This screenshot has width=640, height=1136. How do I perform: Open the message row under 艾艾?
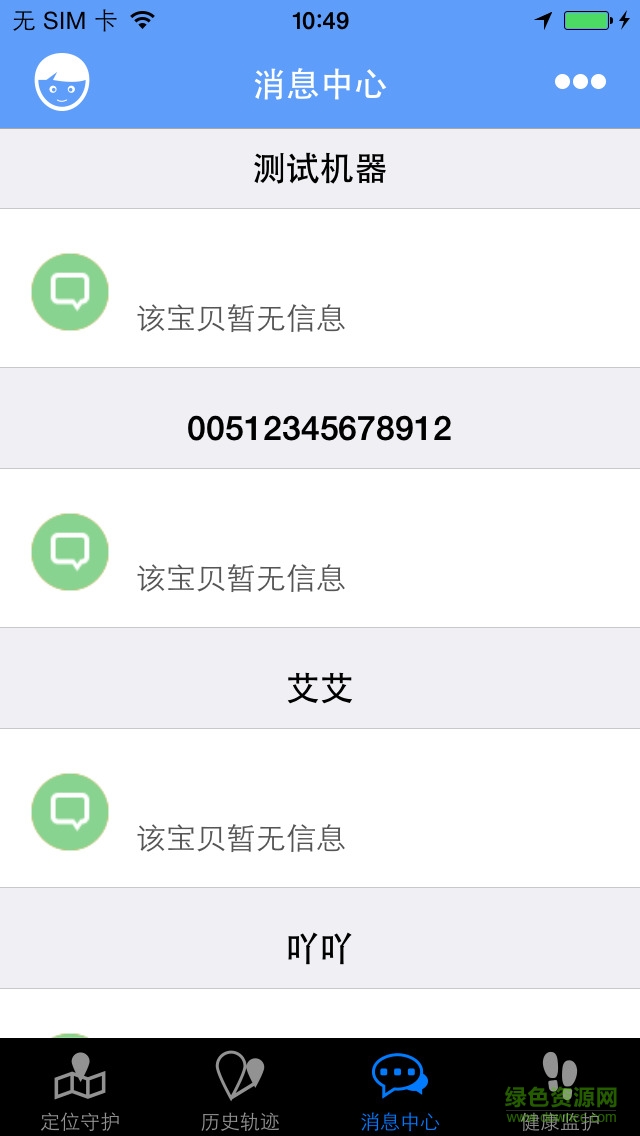[320, 809]
